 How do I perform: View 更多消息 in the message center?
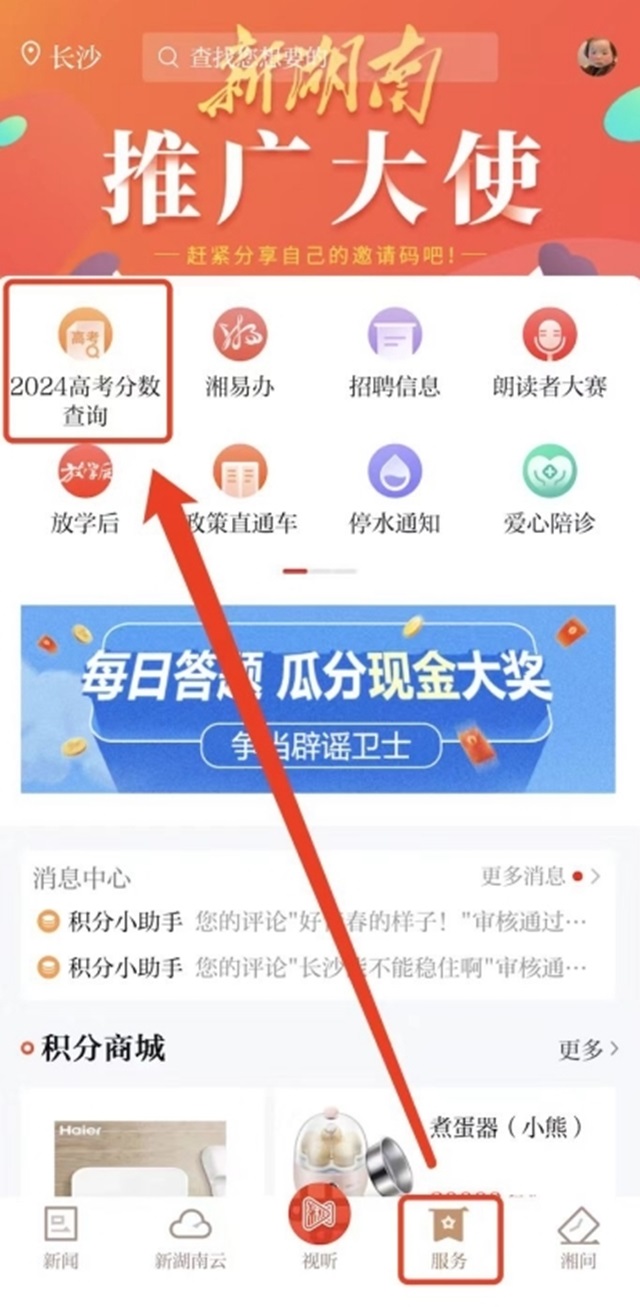[x=539, y=877]
